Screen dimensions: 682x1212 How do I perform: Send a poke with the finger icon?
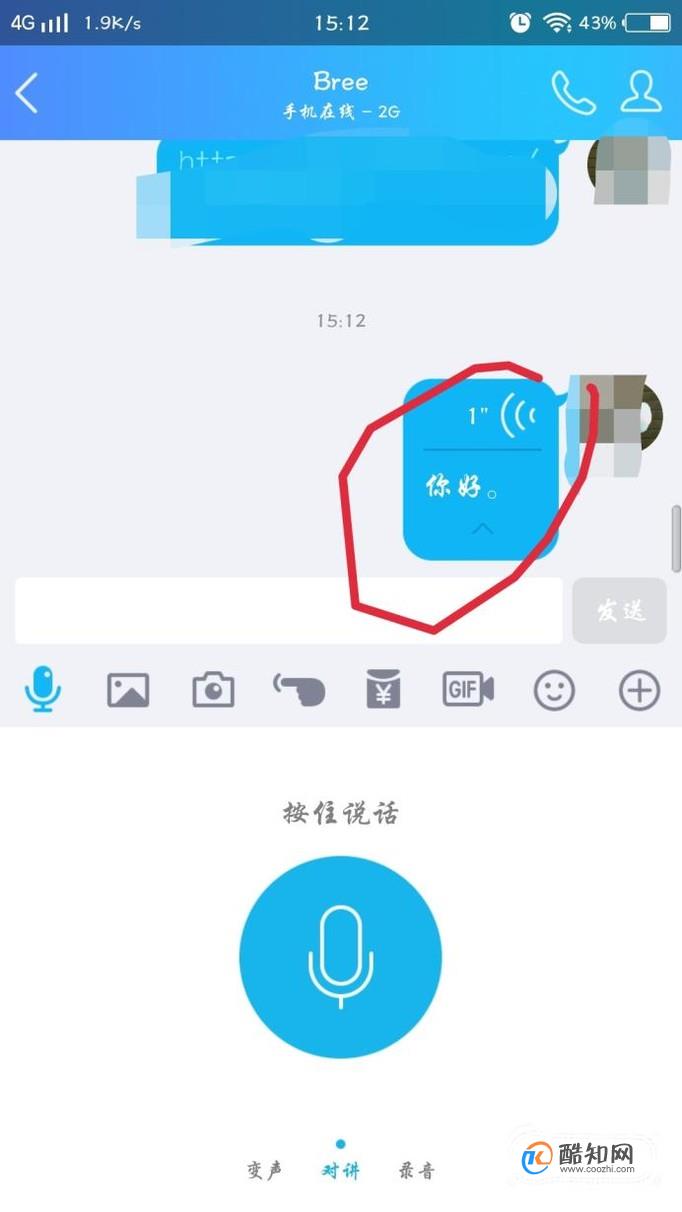pos(299,689)
